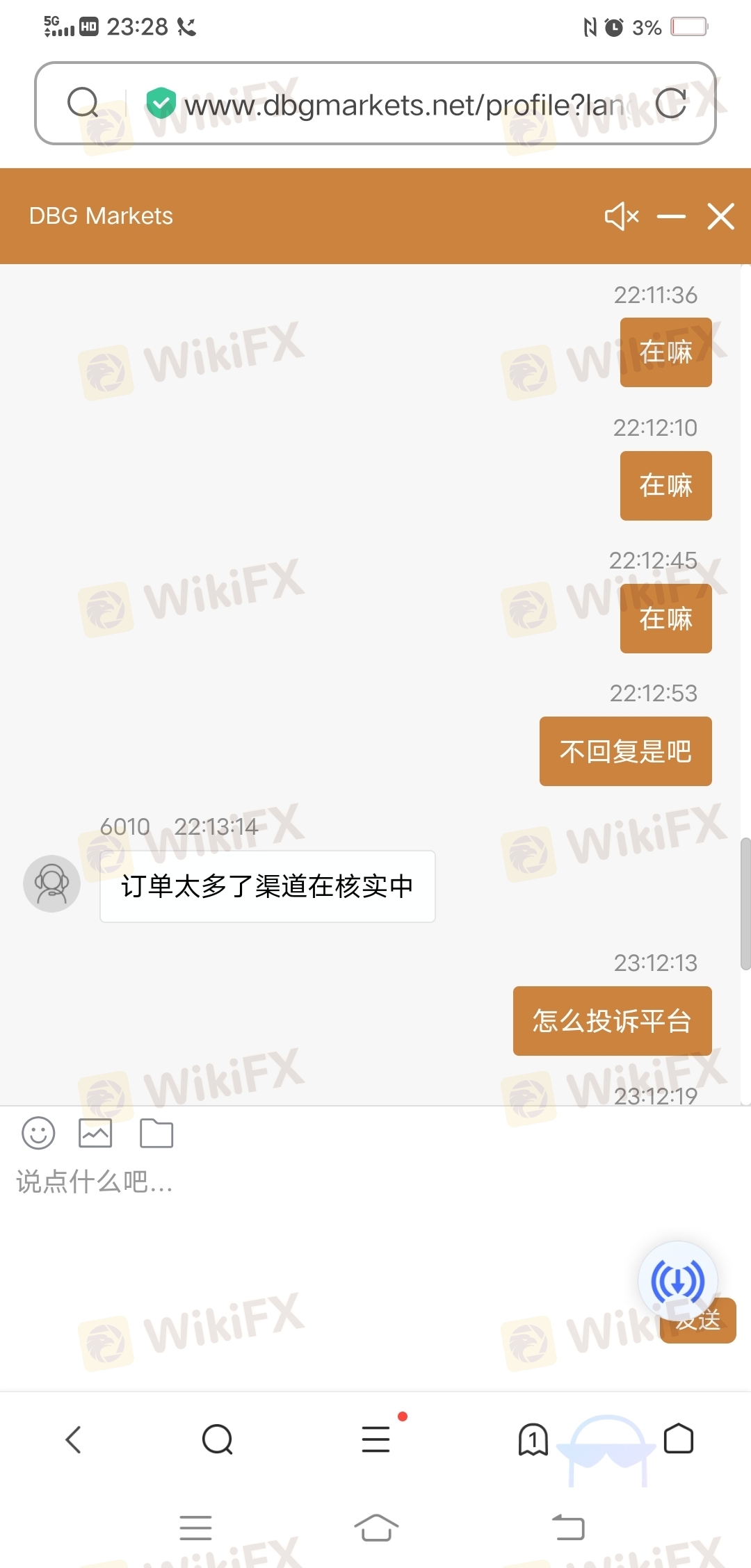Screen dimensions: 751x1568
Task: Reload the page via refresh icon
Action: tap(671, 104)
